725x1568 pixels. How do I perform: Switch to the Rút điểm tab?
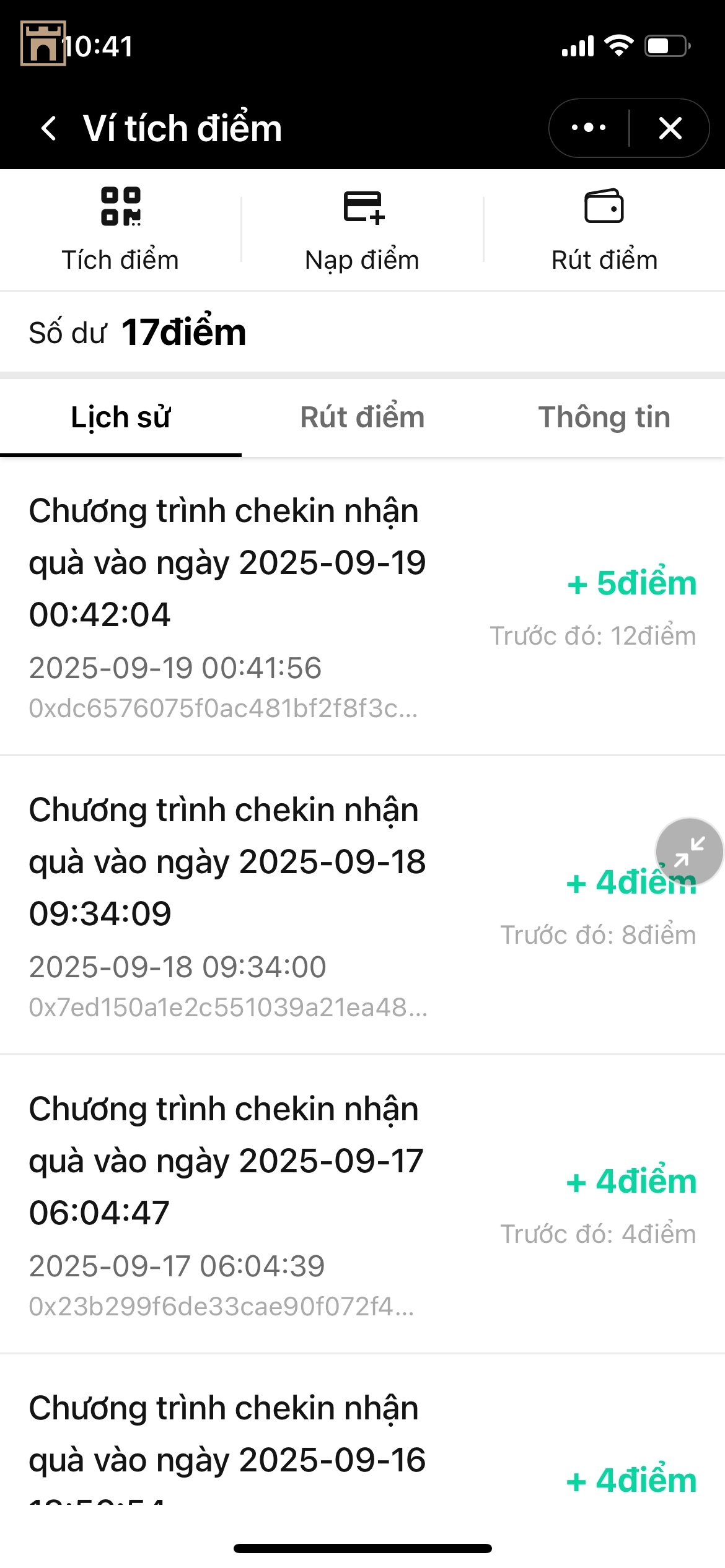pos(362,417)
